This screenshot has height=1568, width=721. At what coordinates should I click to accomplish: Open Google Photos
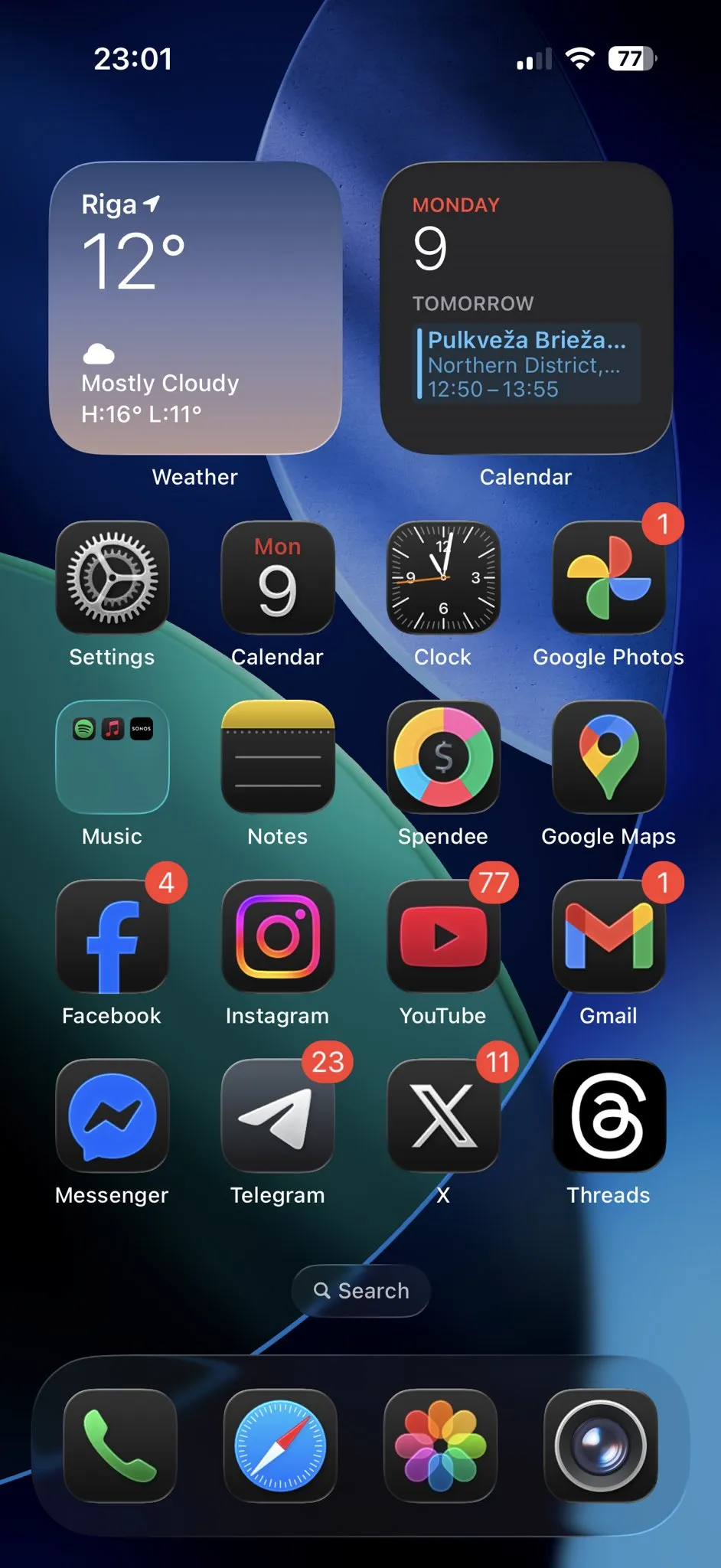point(608,578)
